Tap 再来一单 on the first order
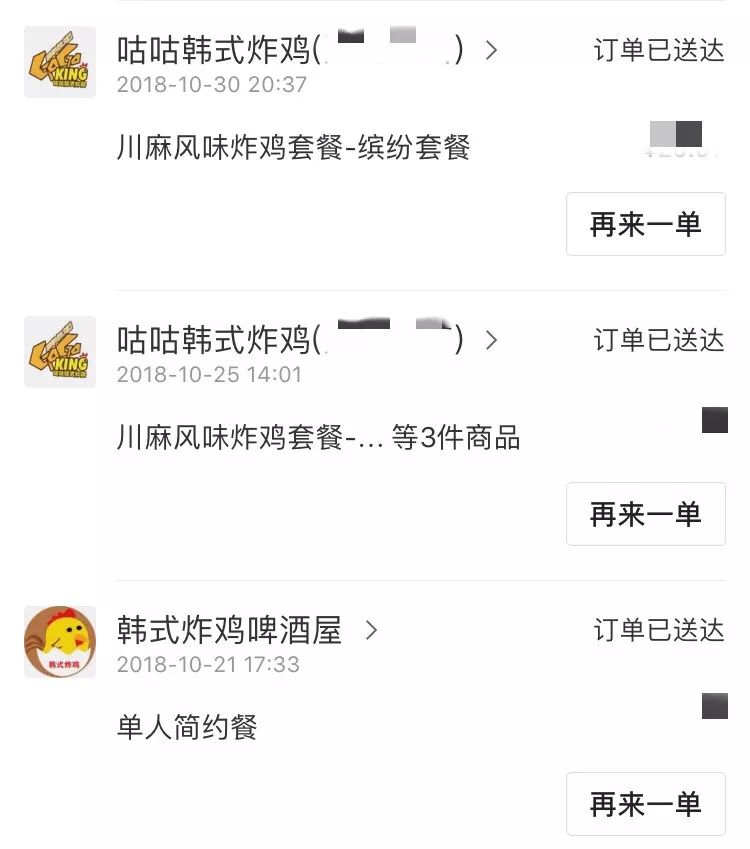The image size is (750, 849). click(x=645, y=224)
